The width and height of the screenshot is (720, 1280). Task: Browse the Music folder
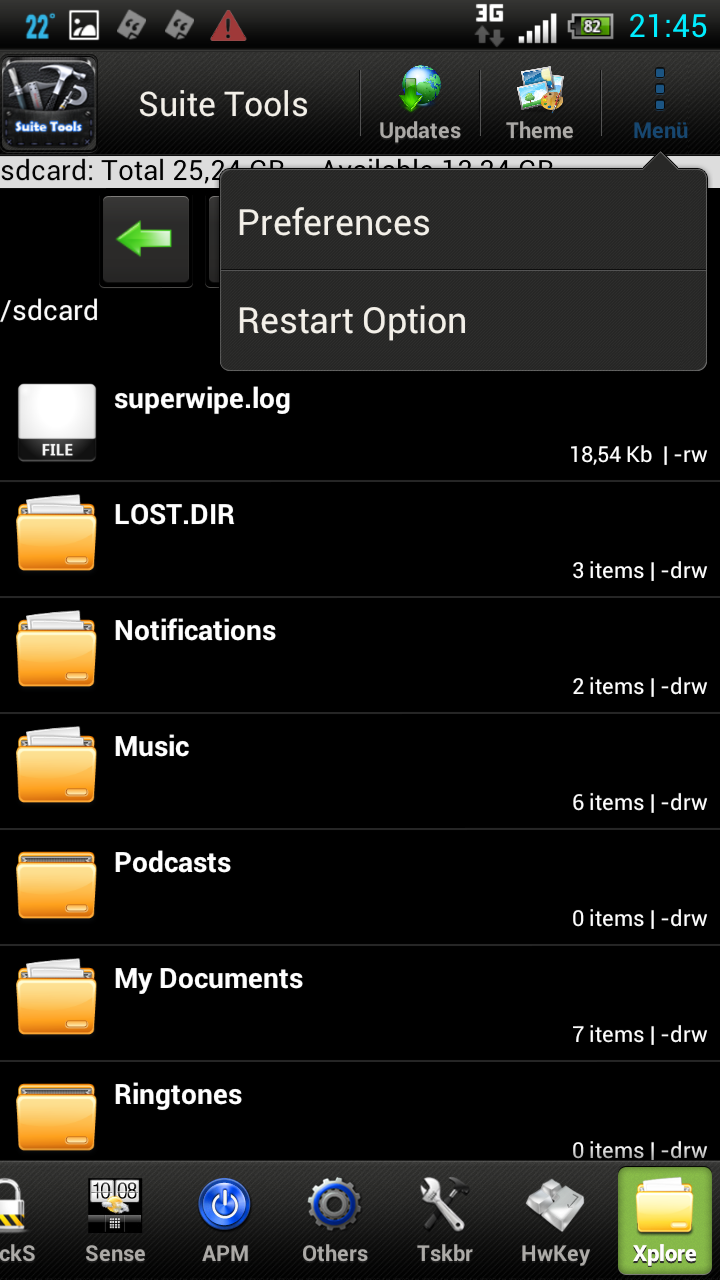360,772
